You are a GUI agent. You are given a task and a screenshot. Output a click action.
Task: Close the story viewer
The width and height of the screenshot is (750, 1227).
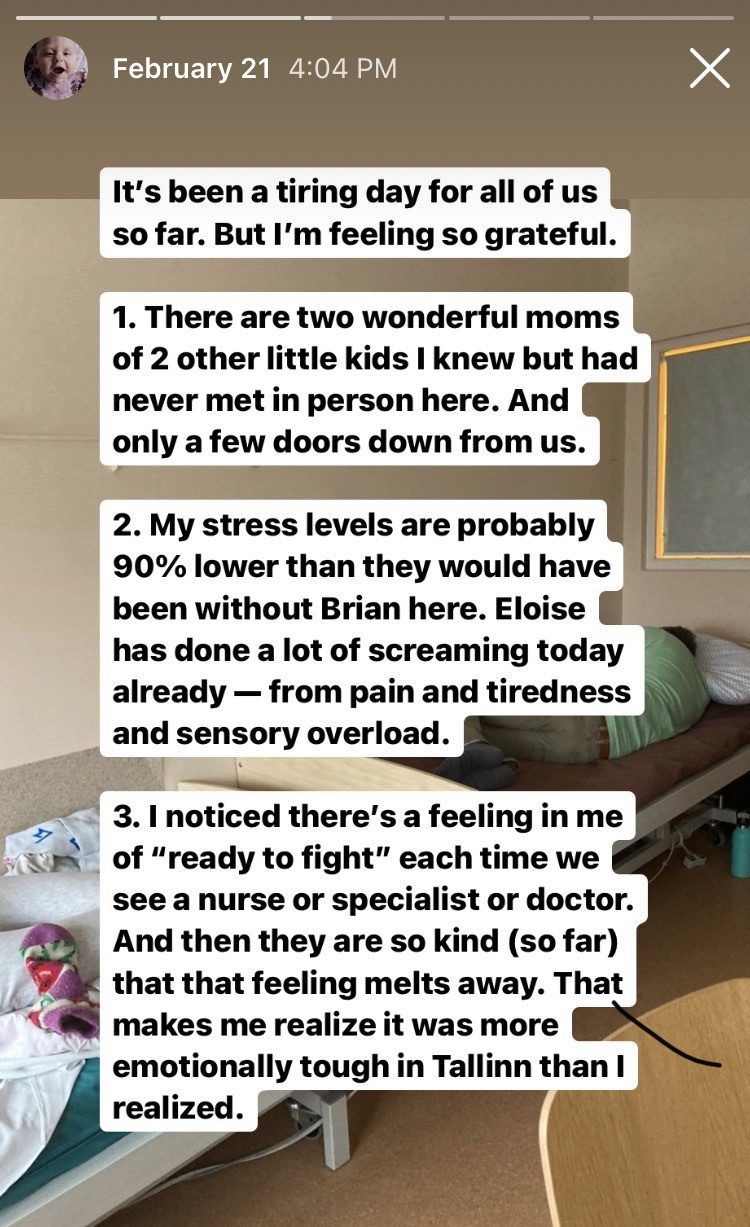(709, 69)
